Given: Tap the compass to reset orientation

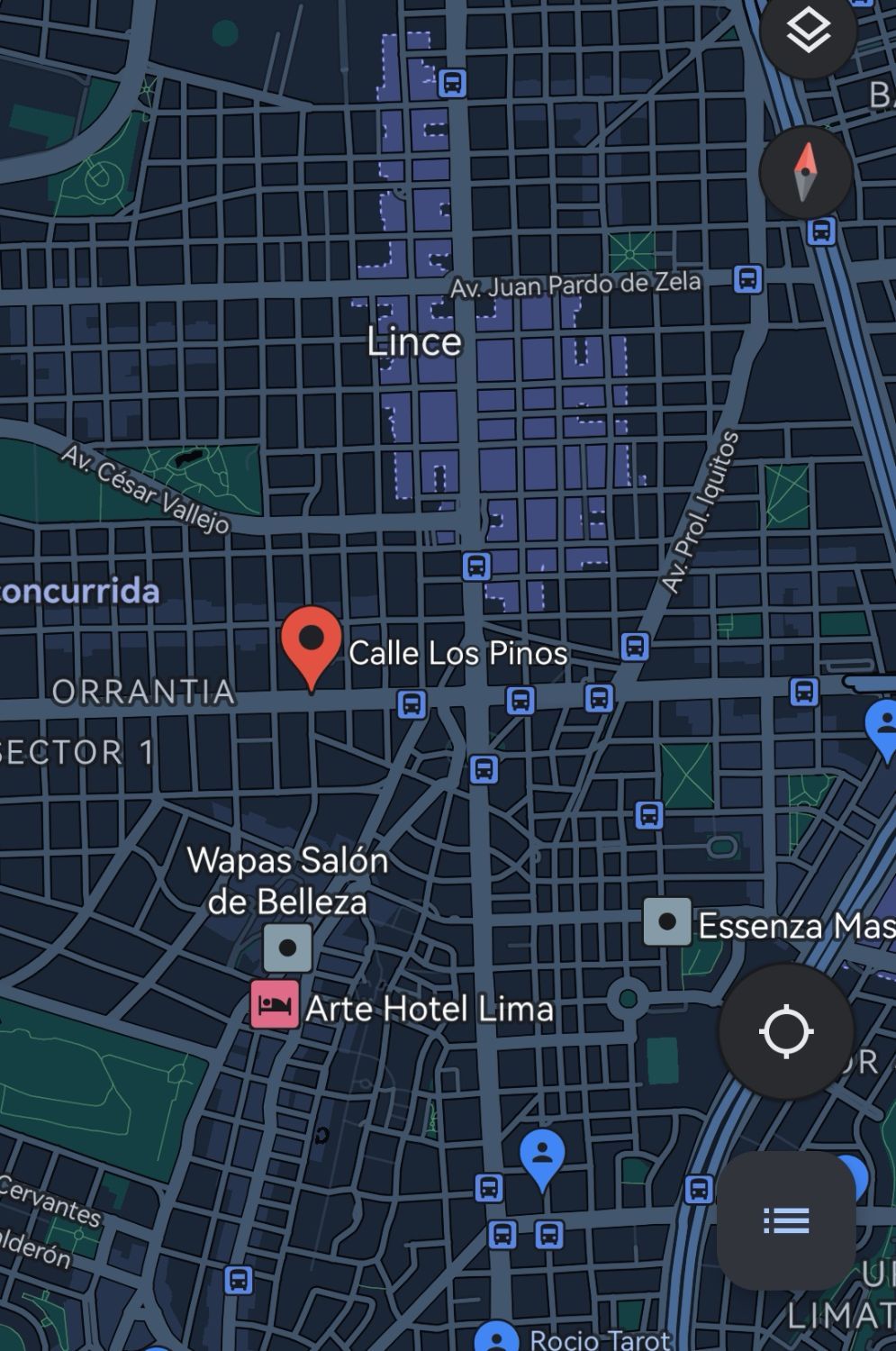Looking at the screenshot, I should pyautogui.click(x=806, y=172).
